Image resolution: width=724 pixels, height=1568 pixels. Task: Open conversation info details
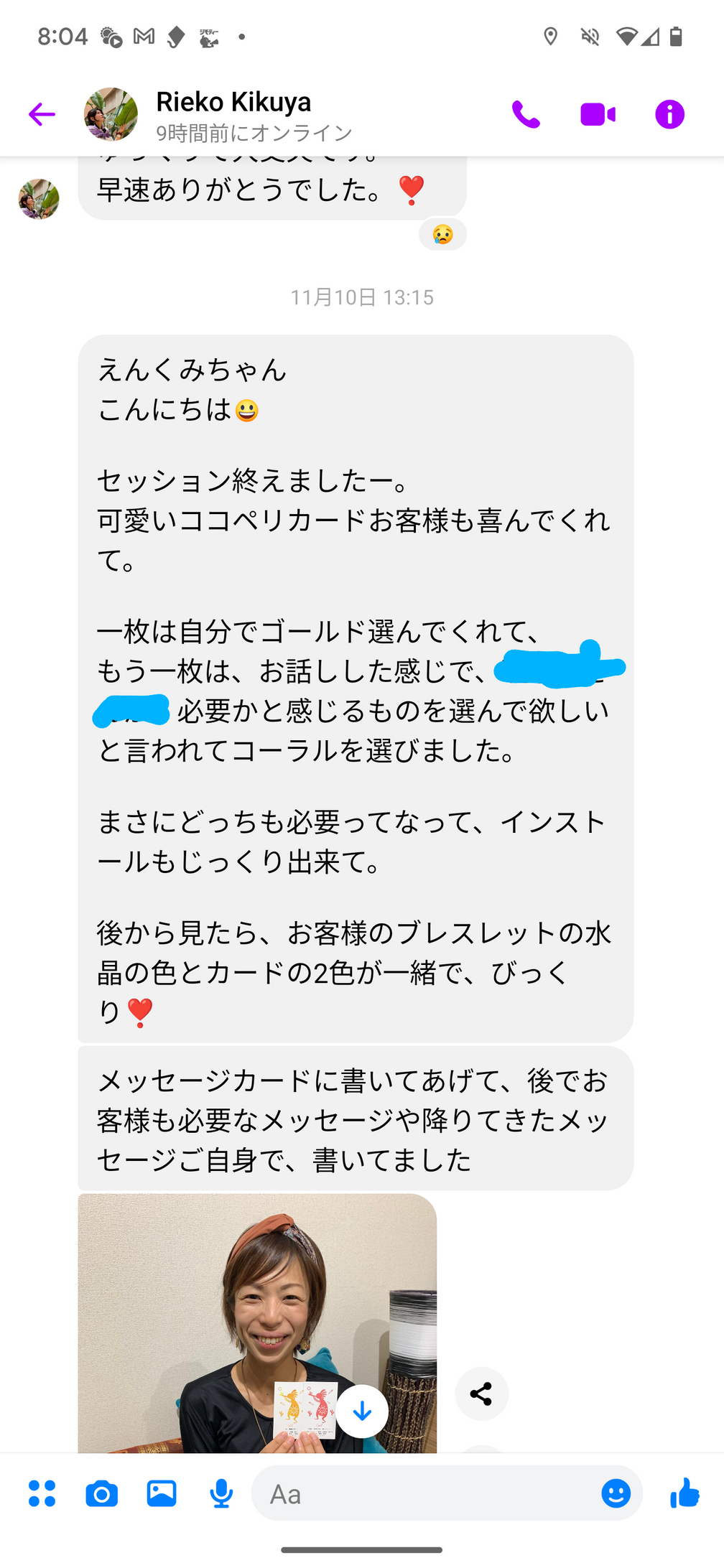(x=669, y=114)
